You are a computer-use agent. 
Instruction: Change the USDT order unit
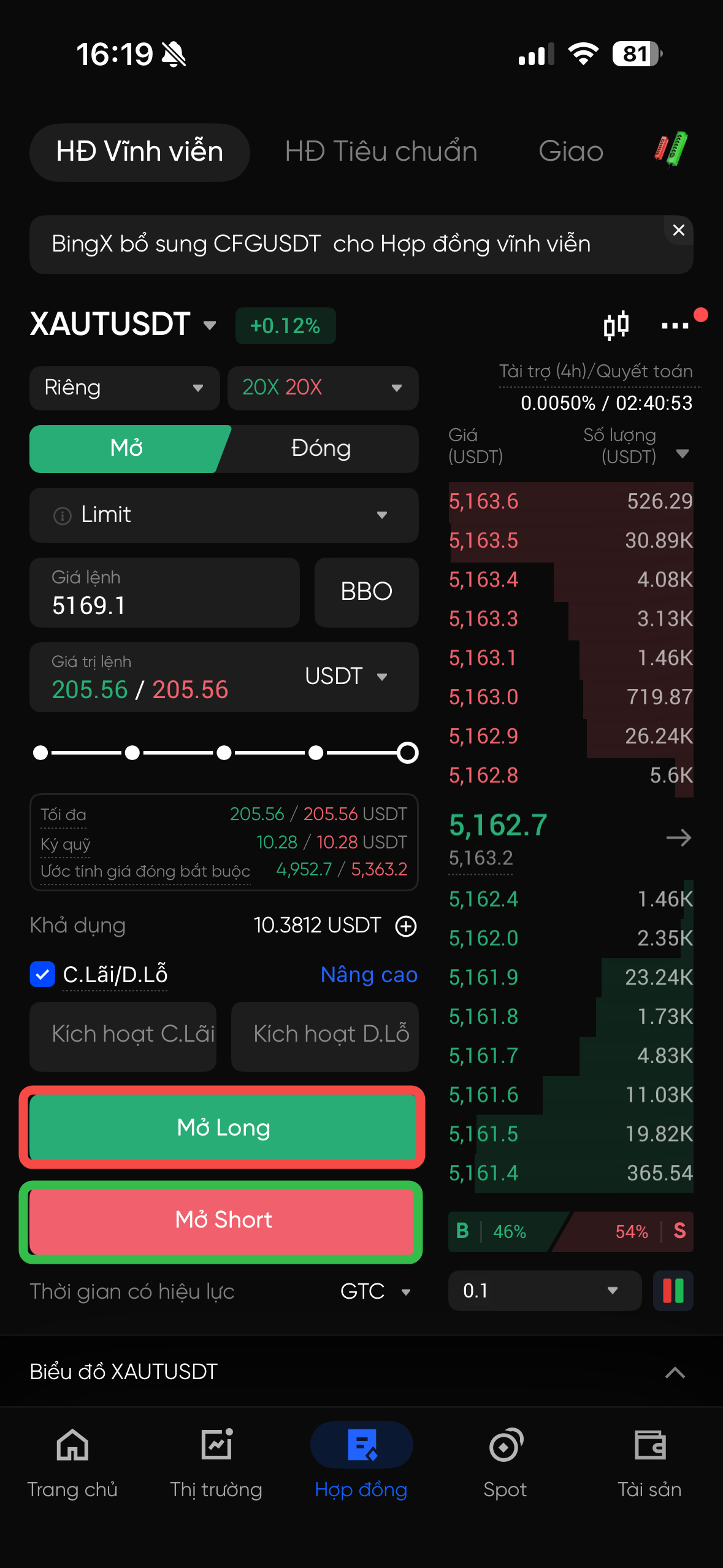(346, 676)
